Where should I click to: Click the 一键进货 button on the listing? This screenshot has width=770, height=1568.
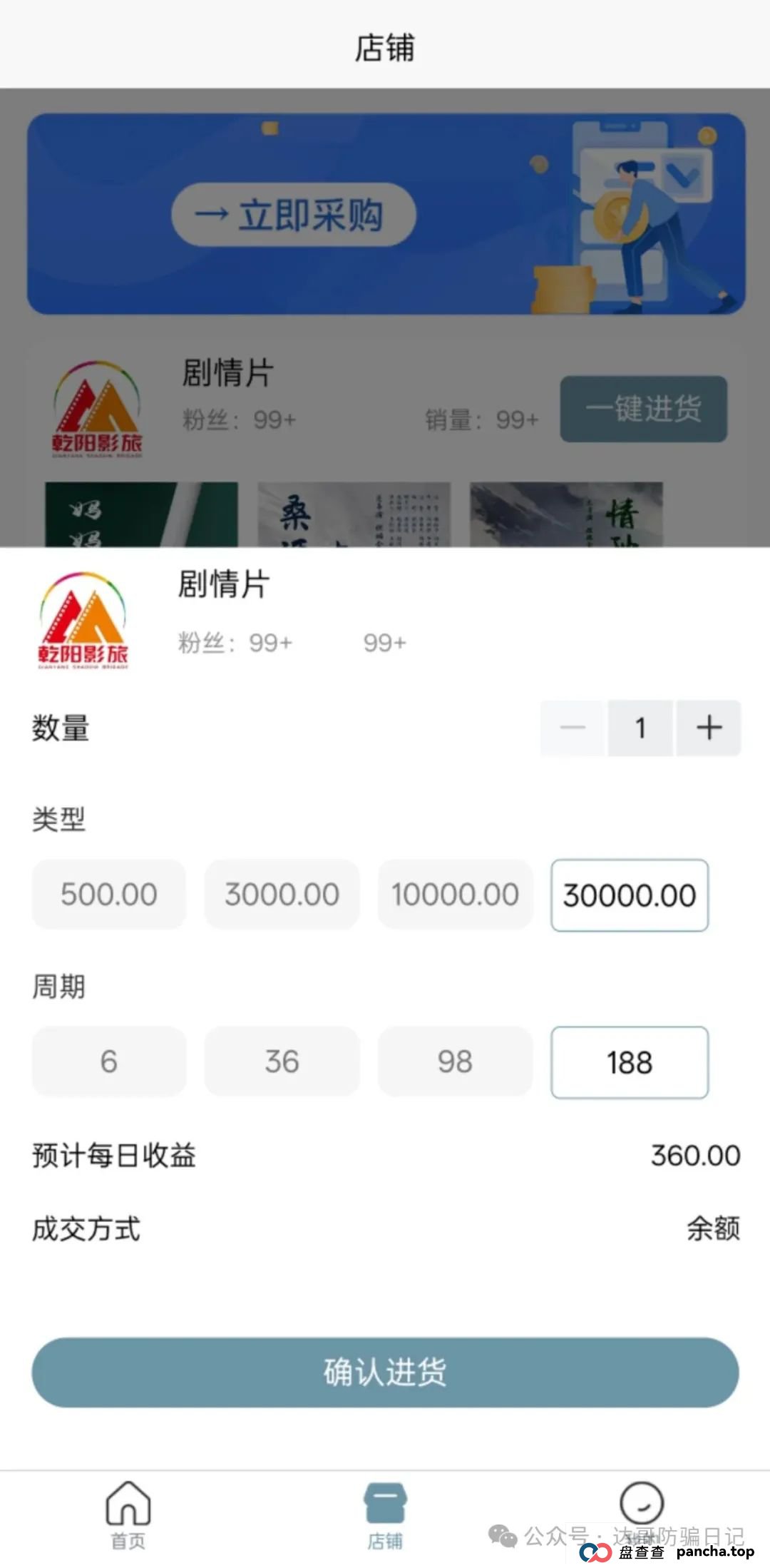[643, 408]
